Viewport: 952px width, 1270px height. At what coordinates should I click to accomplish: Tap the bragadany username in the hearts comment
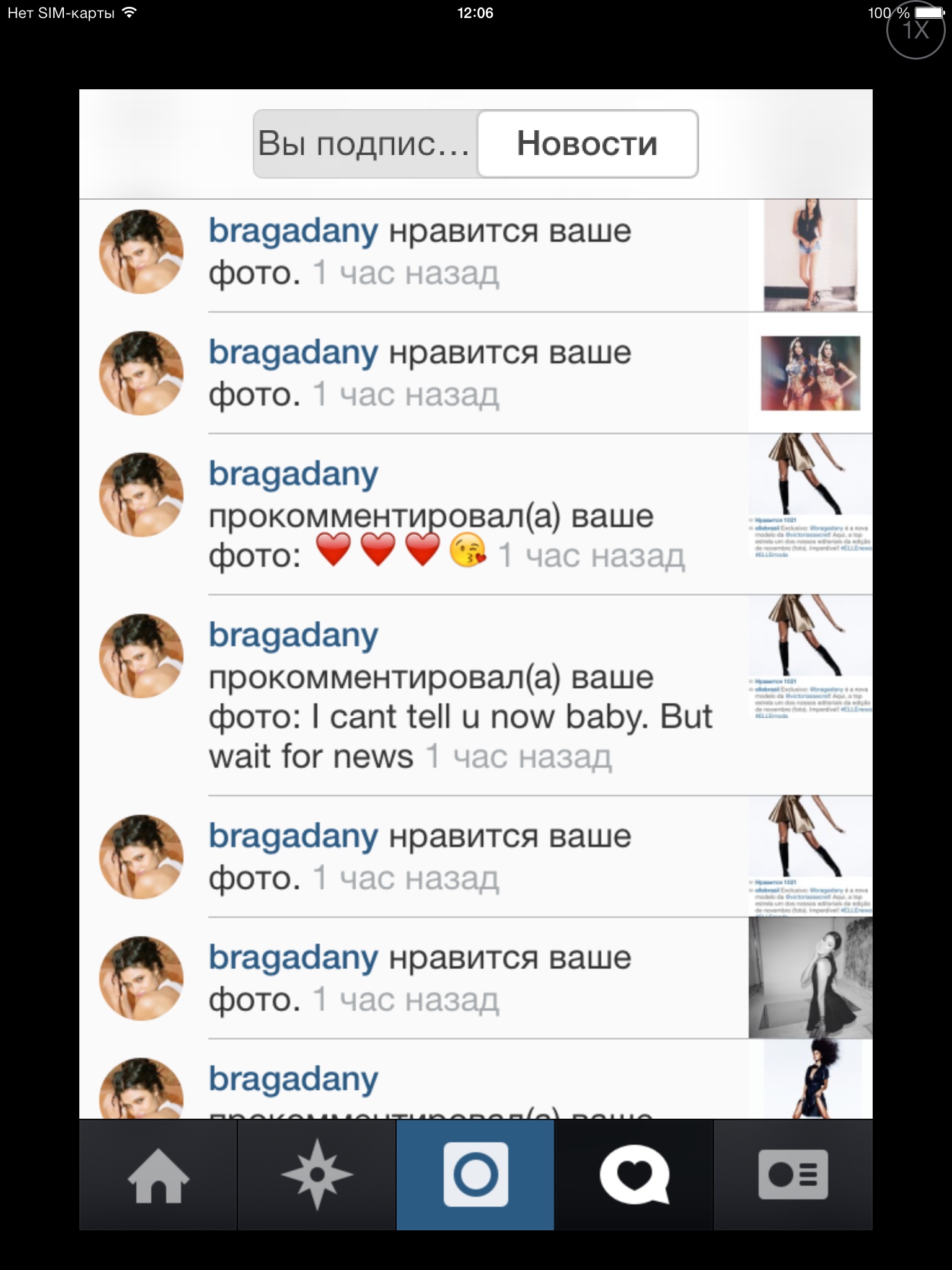pyautogui.click(x=293, y=475)
